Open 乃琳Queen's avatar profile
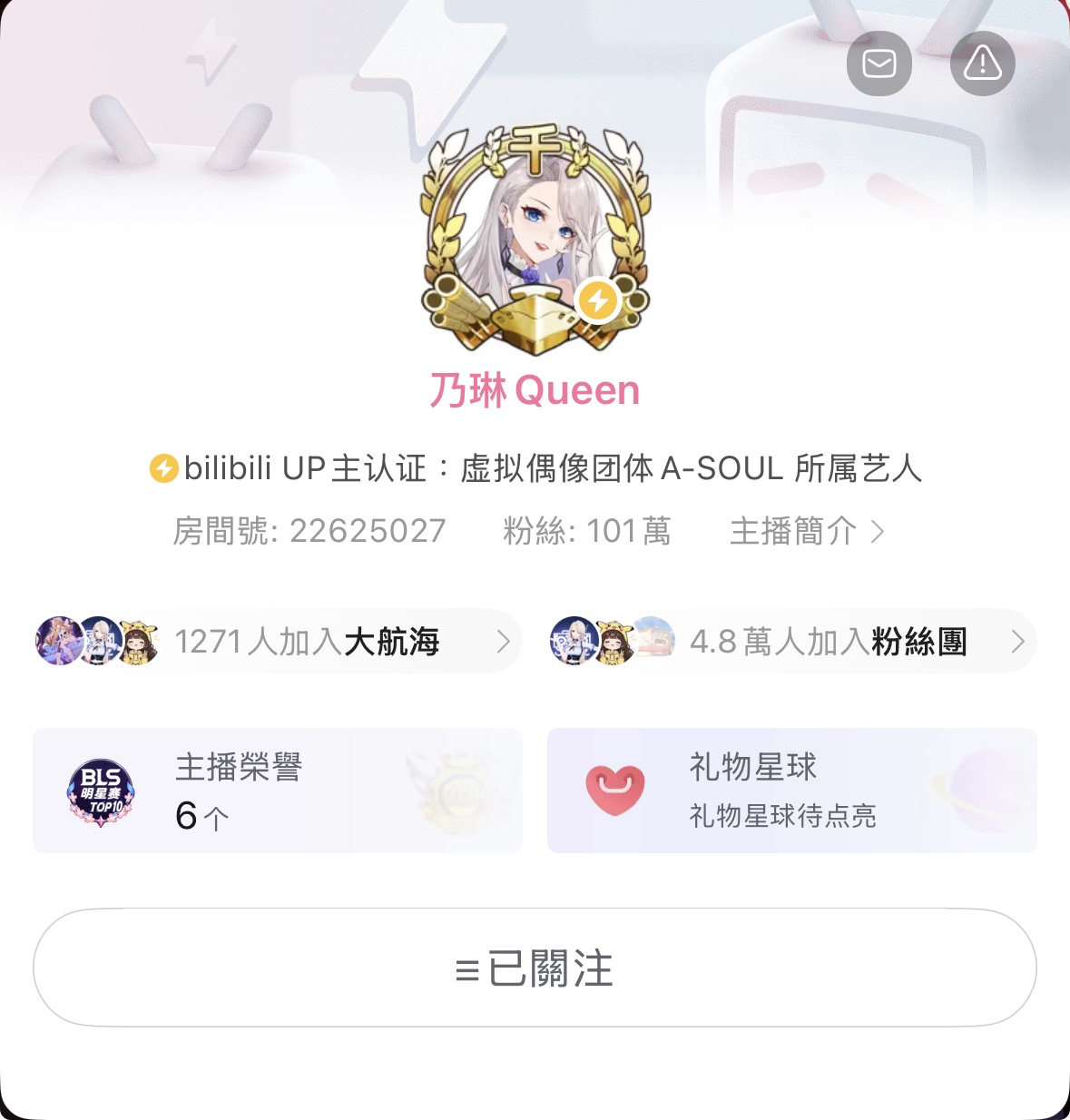This screenshot has width=1070, height=1120. point(535,240)
